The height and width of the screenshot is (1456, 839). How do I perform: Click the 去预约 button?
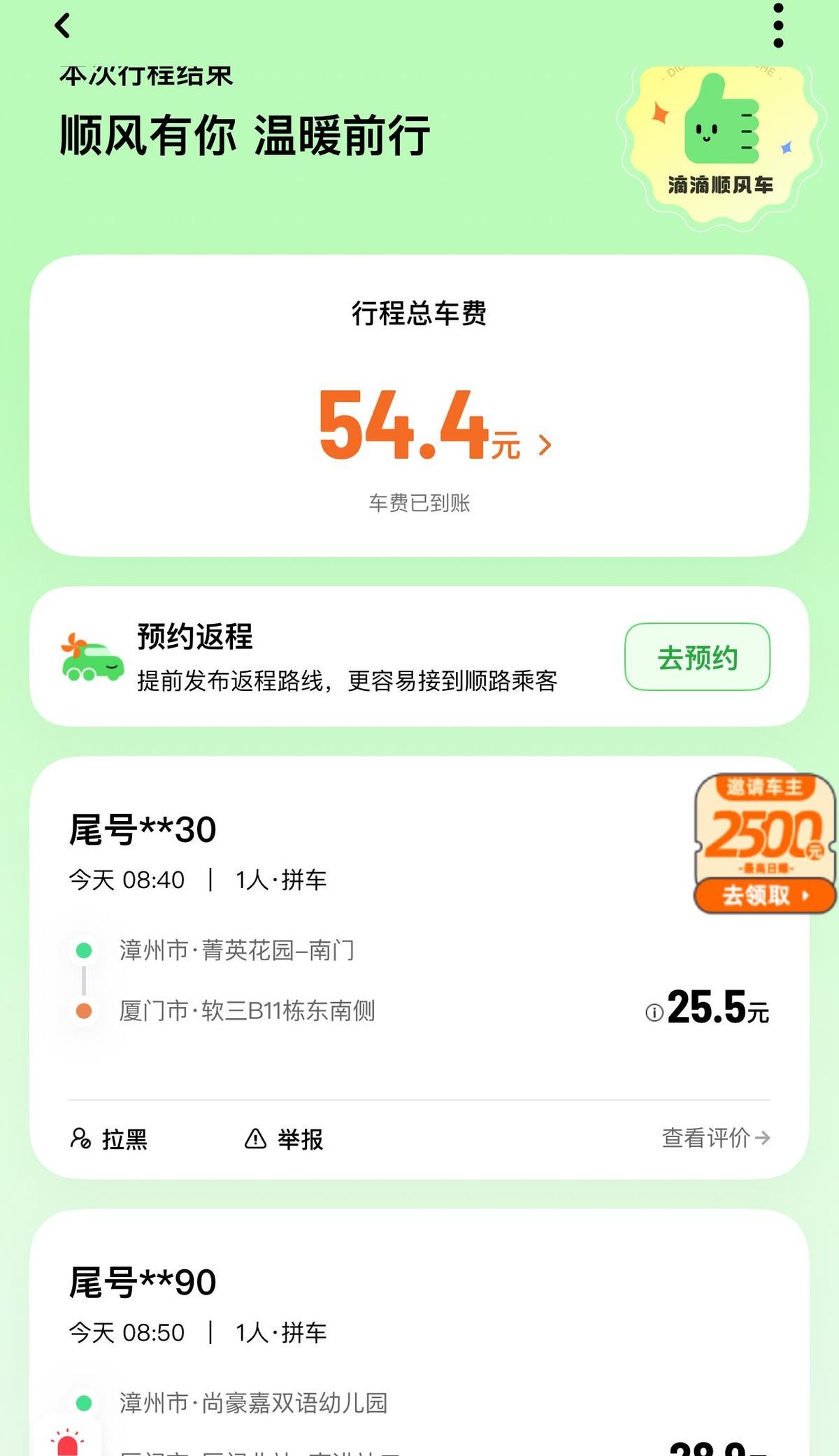coord(698,657)
